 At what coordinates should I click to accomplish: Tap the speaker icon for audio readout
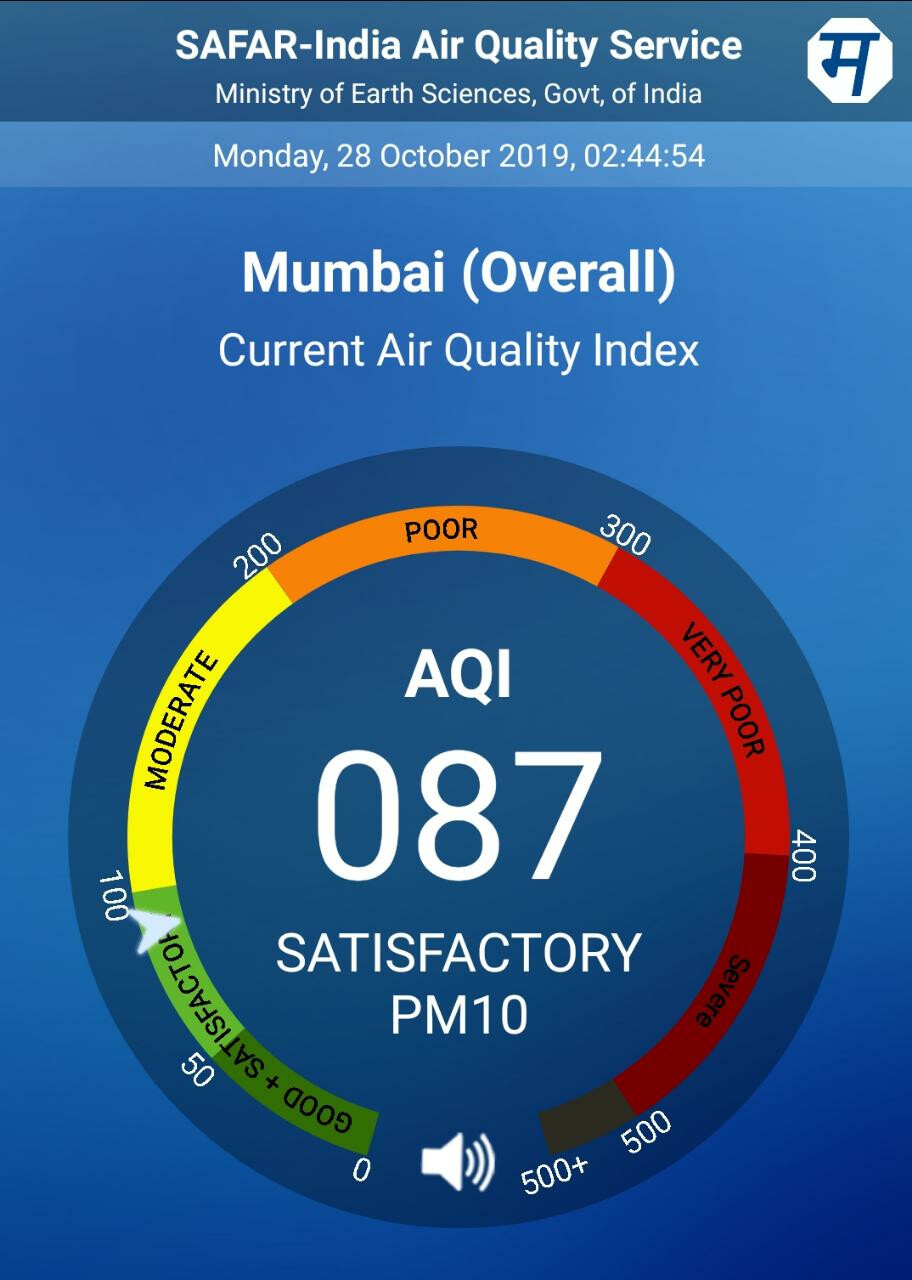coord(457,1161)
